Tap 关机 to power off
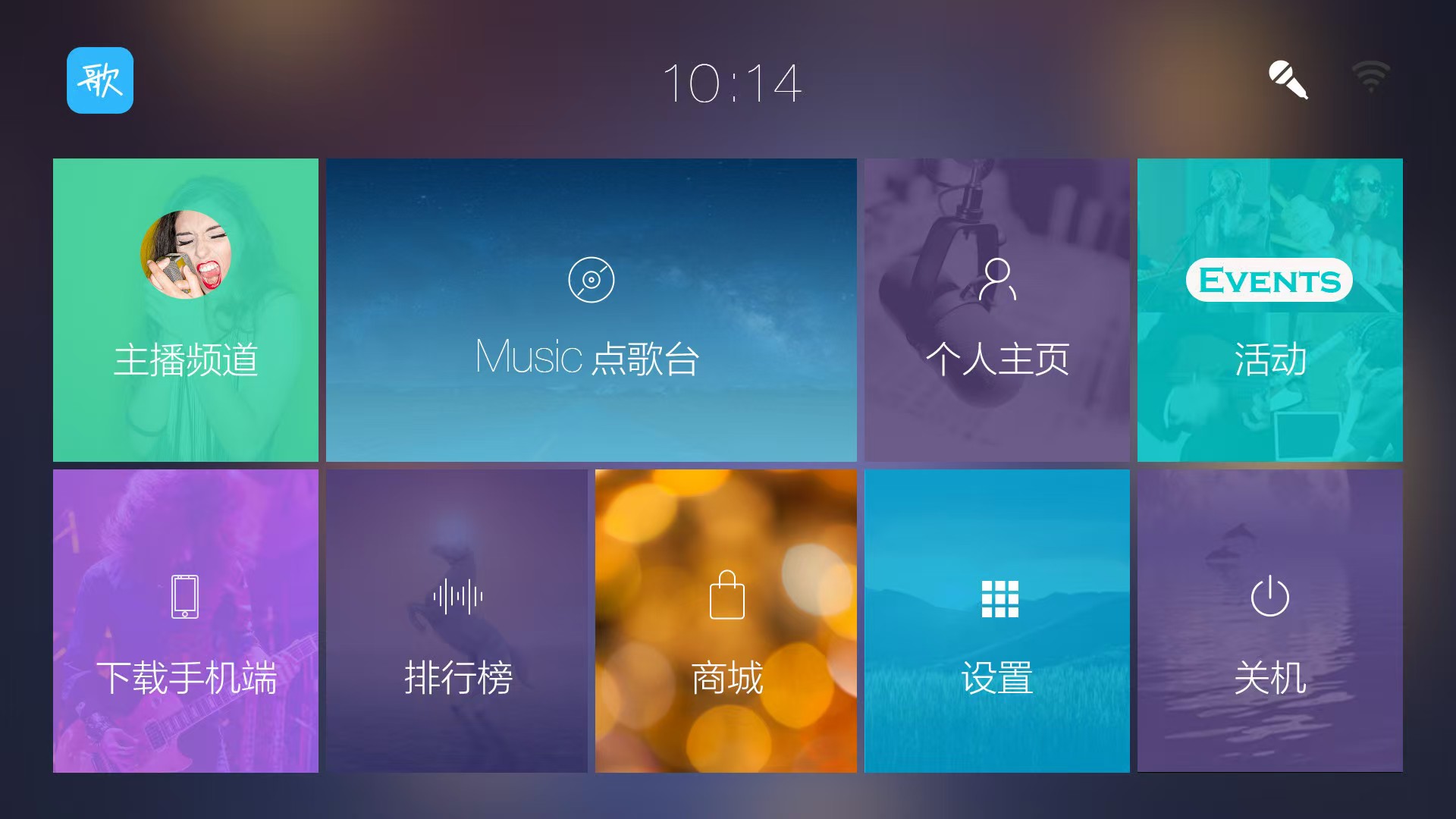This screenshot has width=1456, height=819. coord(1269,620)
